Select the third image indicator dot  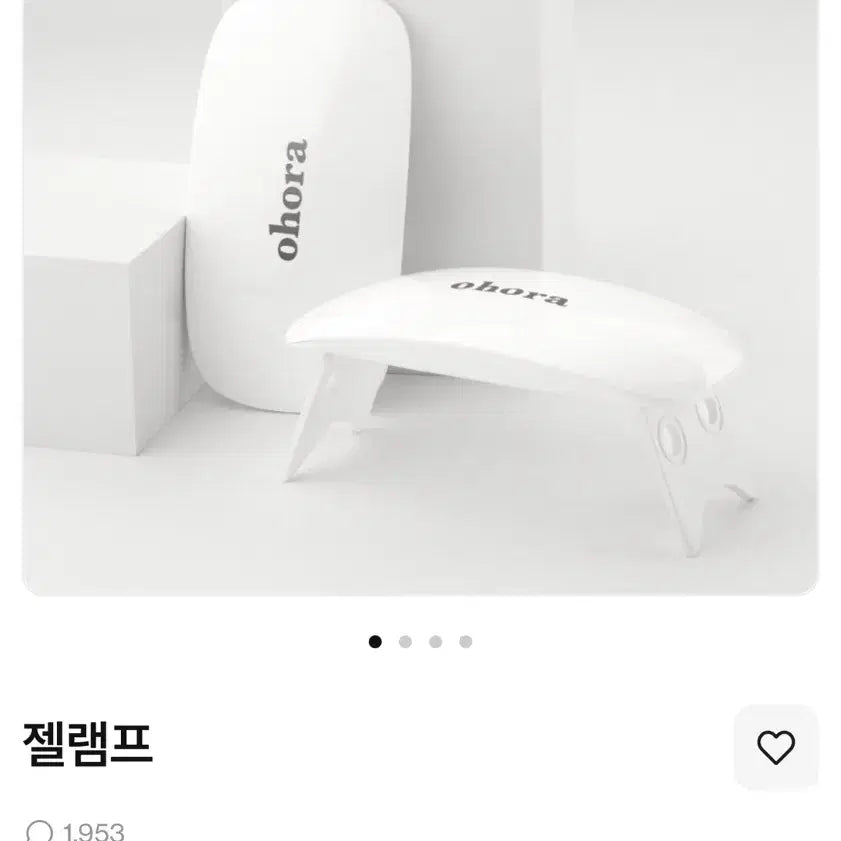tap(435, 642)
